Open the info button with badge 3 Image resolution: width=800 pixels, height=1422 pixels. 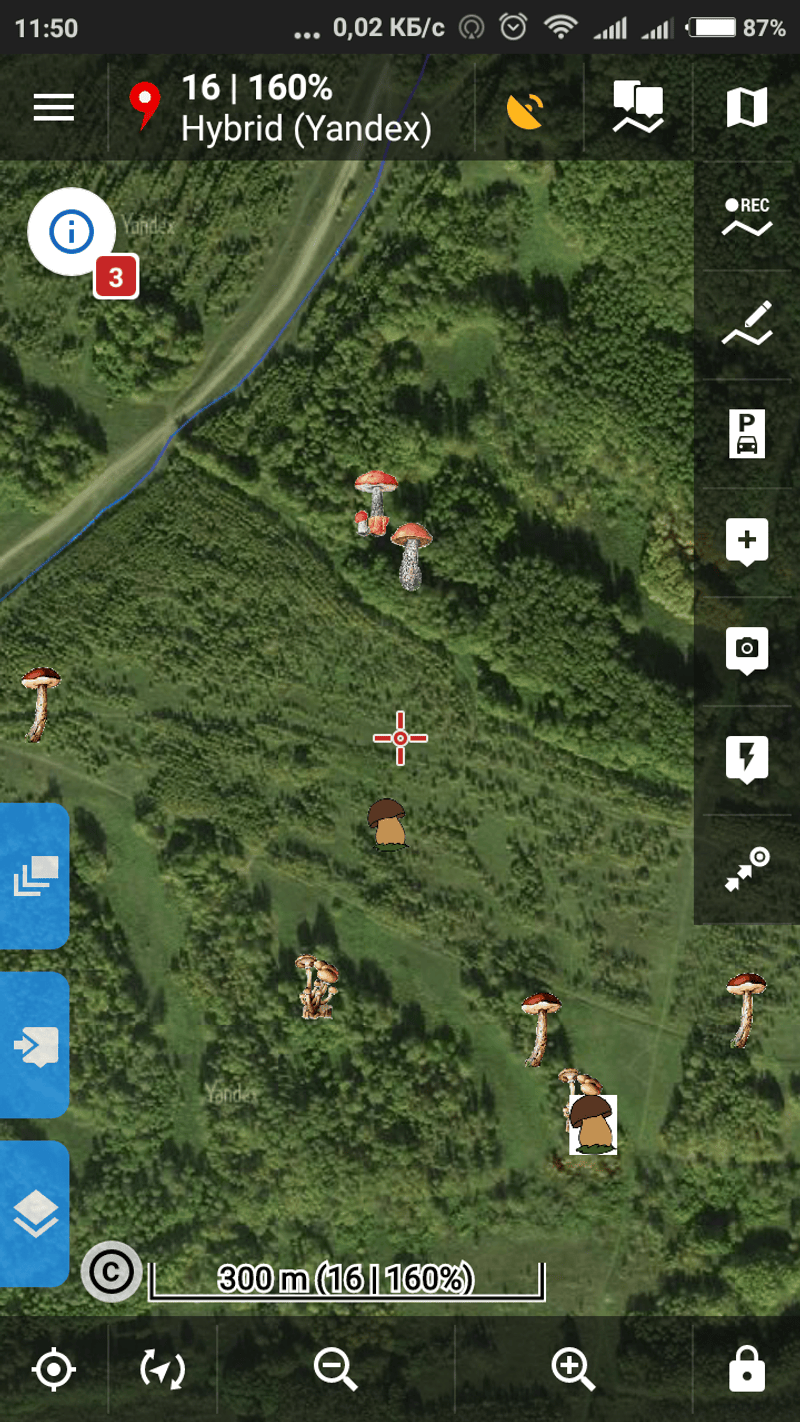pos(72,232)
